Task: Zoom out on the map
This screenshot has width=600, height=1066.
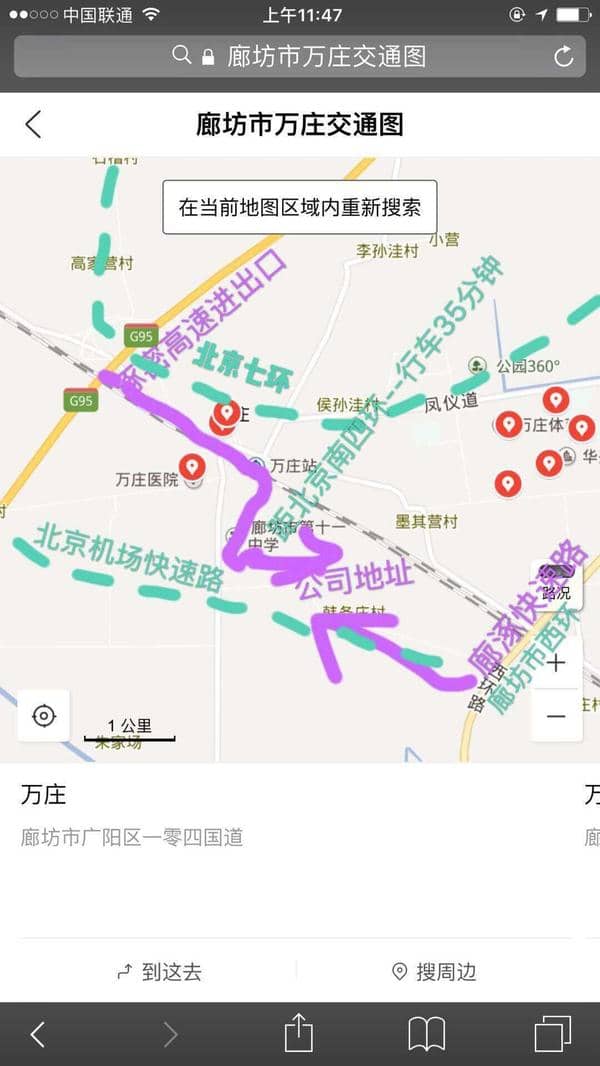Action: [x=556, y=716]
